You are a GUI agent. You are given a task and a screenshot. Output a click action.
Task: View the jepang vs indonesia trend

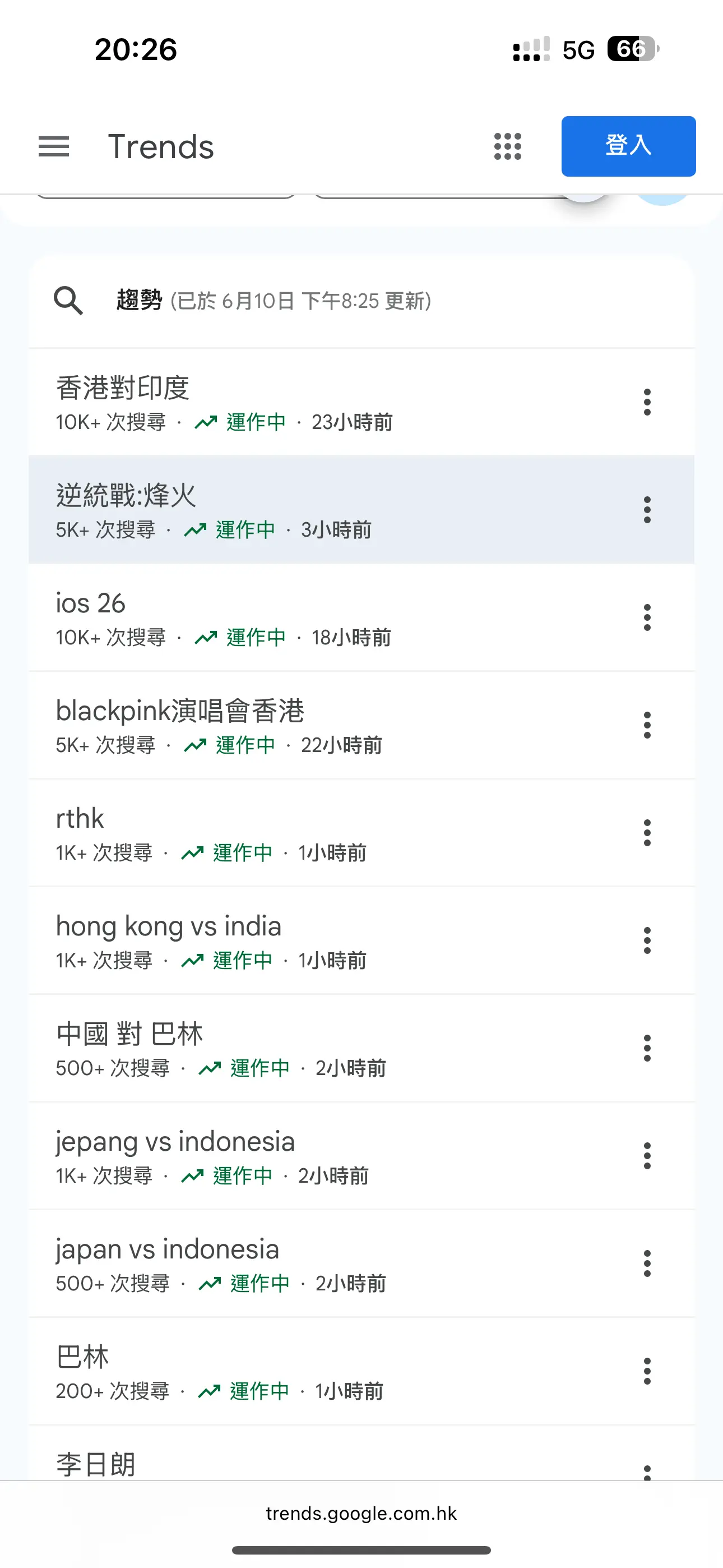pyautogui.click(x=361, y=1156)
